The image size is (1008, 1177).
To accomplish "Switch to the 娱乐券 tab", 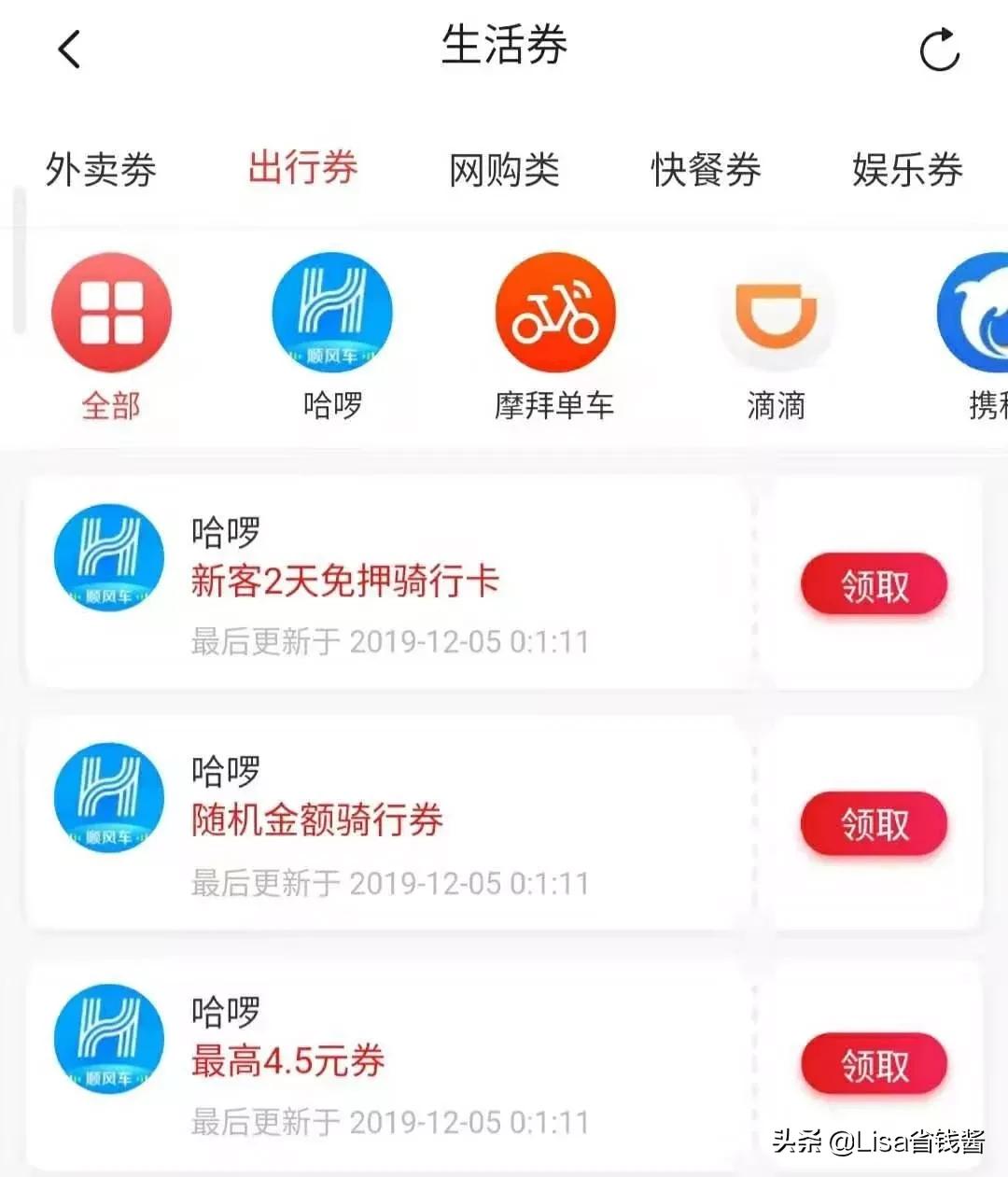I will (908, 171).
